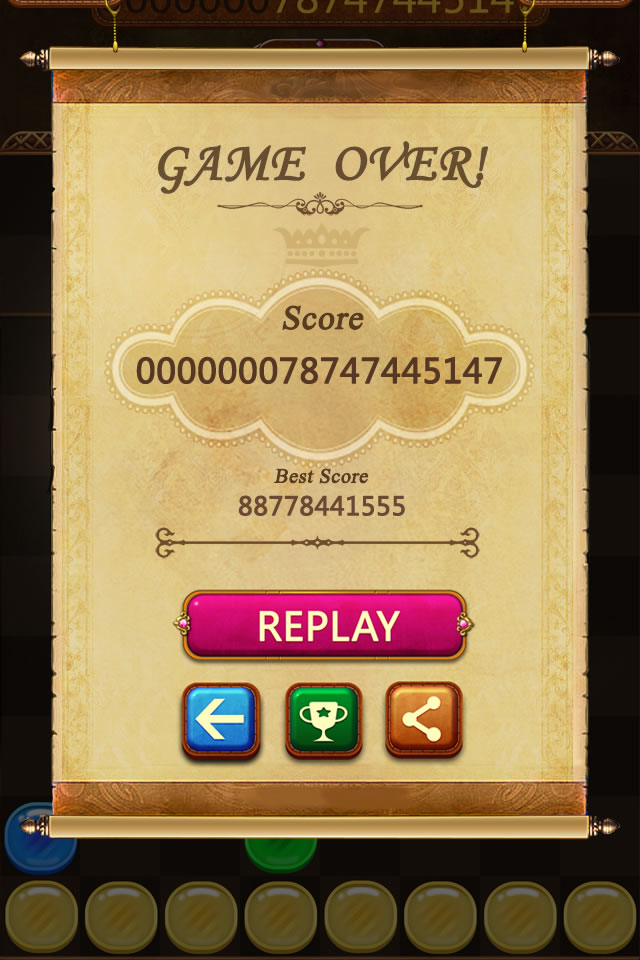640x960 pixels.
Task: Open the leaderboard trophy button
Action: (x=323, y=718)
